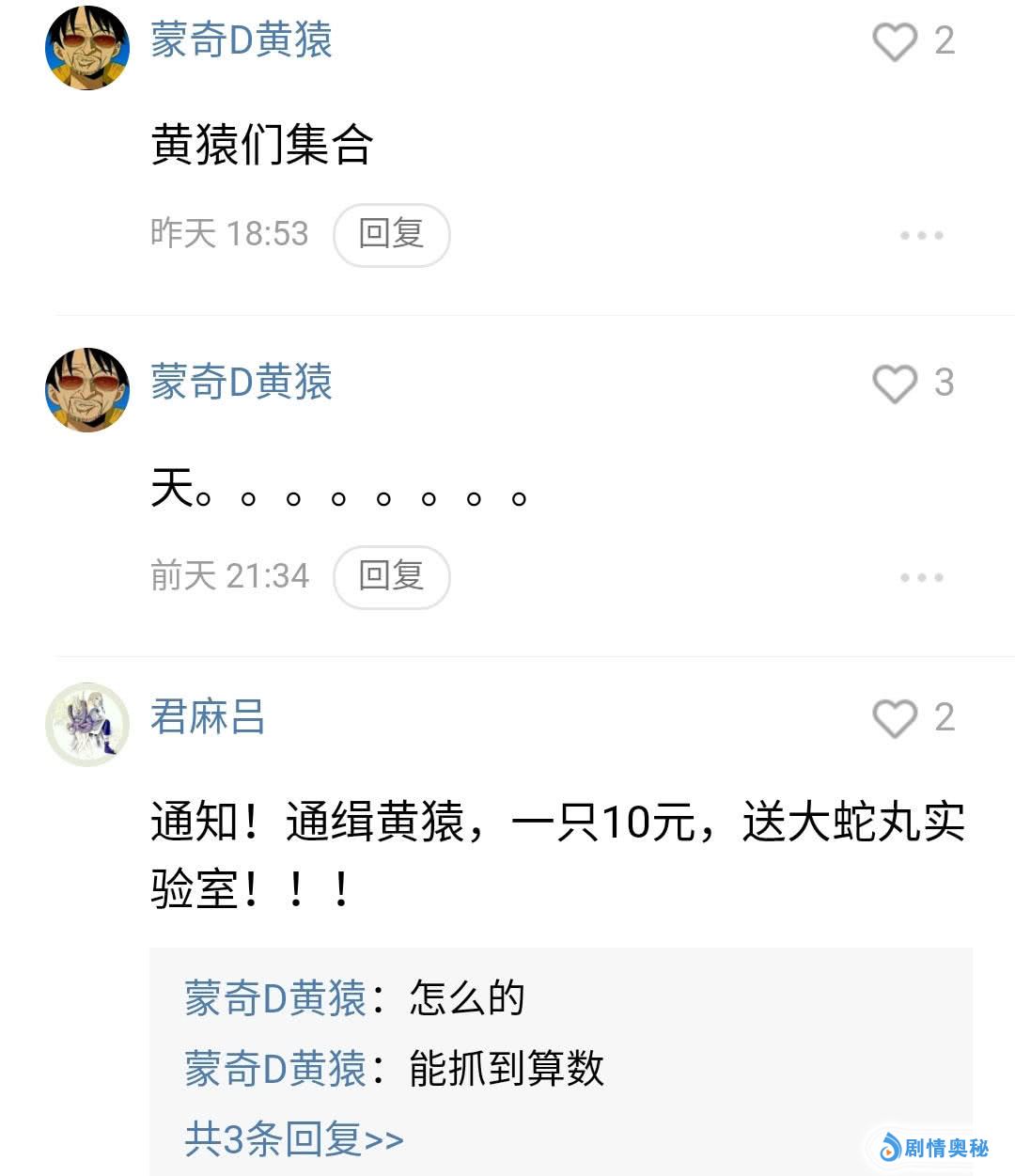
Task: Open the avatar beside the "黄猿们集合" comment
Action: tap(87, 47)
